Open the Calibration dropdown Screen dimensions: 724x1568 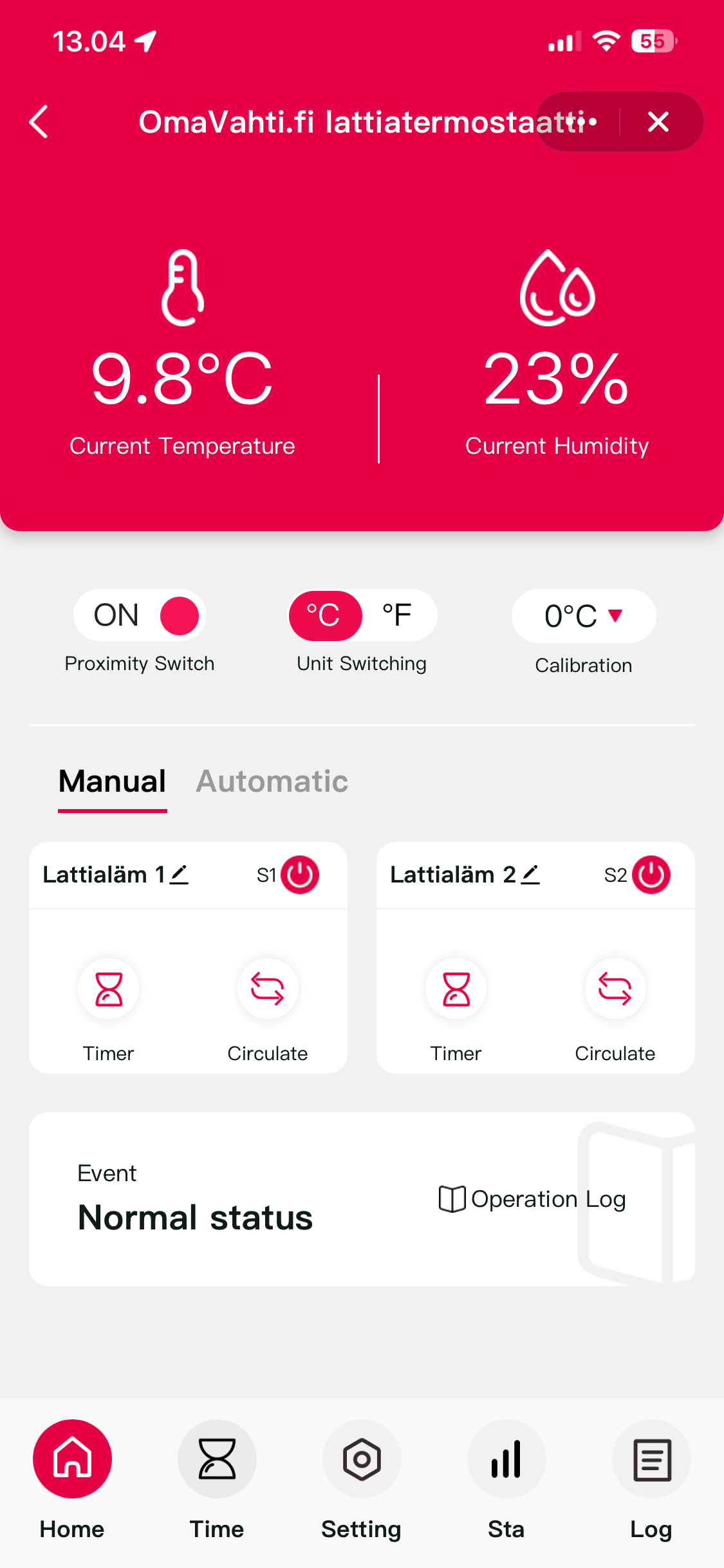coord(583,616)
